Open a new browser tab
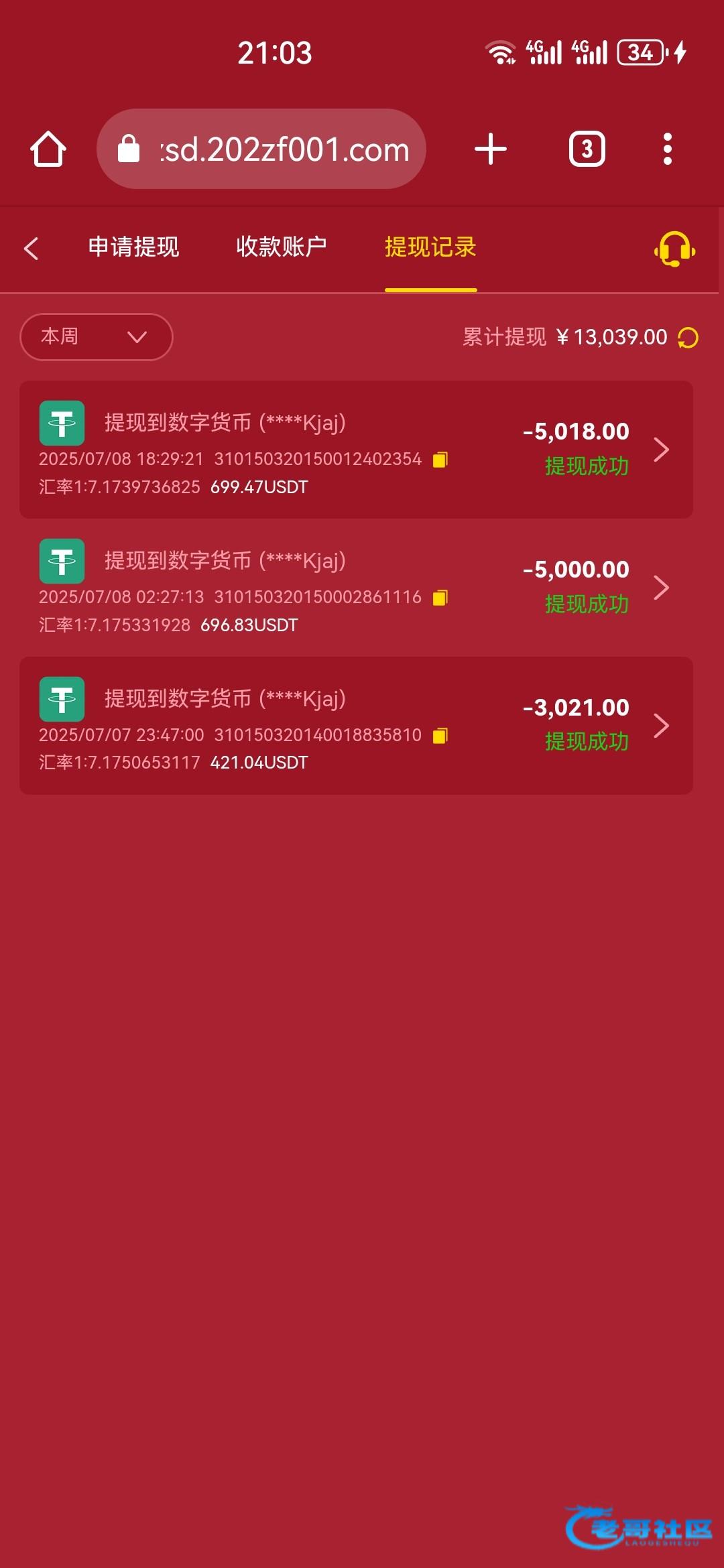The width and height of the screenshot is (724, 1568). pos(491,149)
